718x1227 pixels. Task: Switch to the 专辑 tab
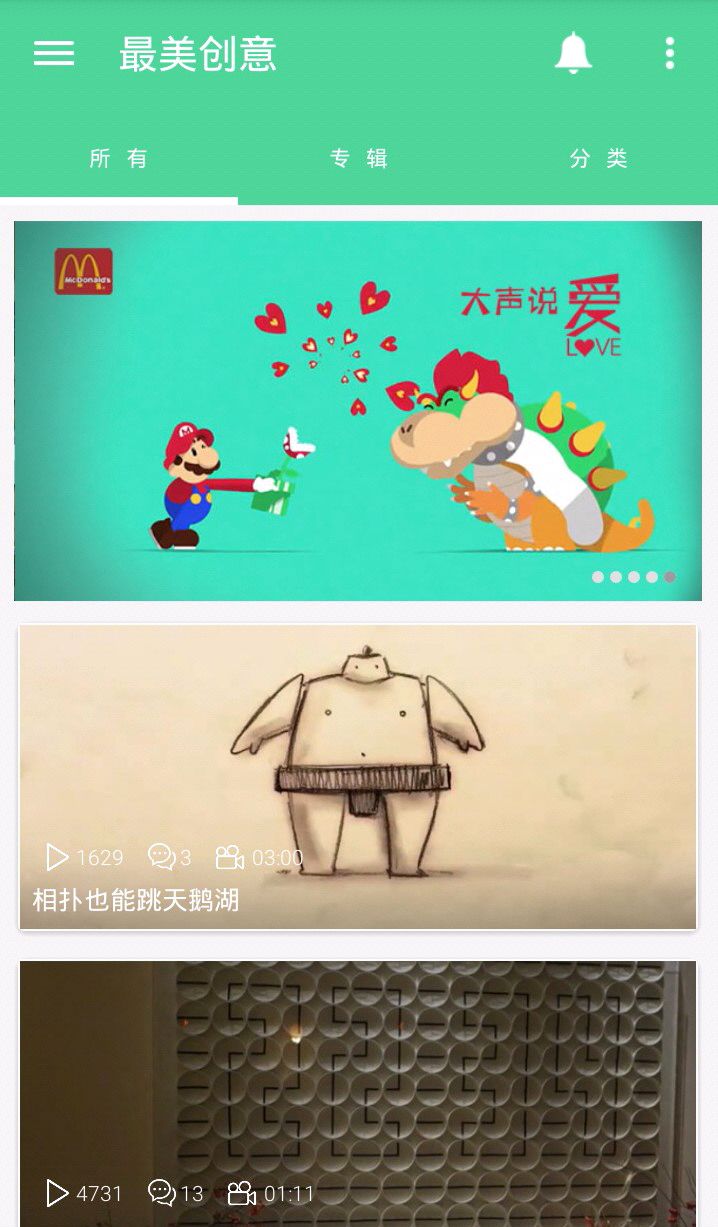[359, 159]
